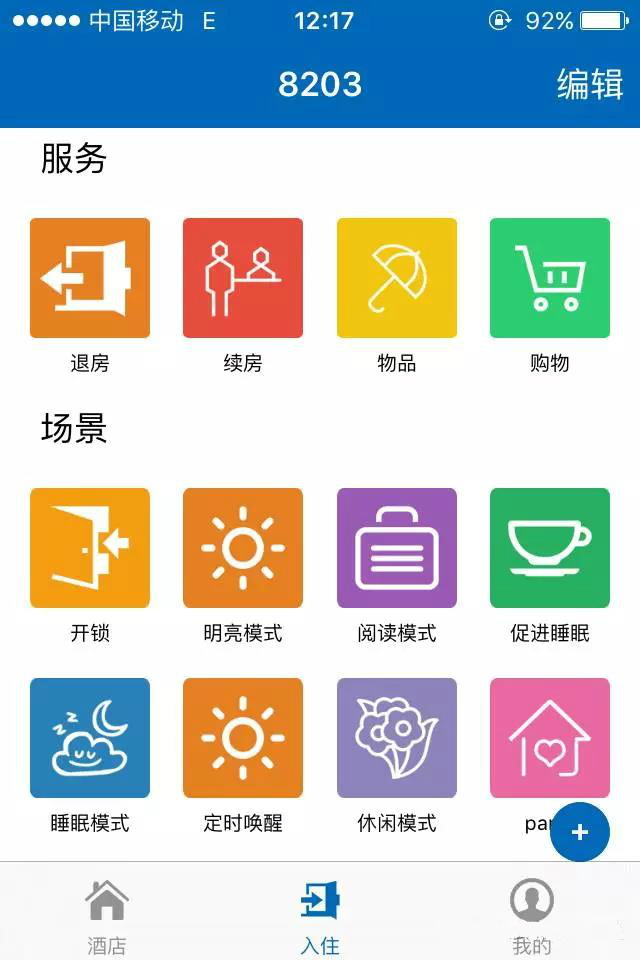The height and width of the screenshot is (960, 640).
Task: Open the 定时唤醒 timed wake-up tile
Action: click(243, 739)
